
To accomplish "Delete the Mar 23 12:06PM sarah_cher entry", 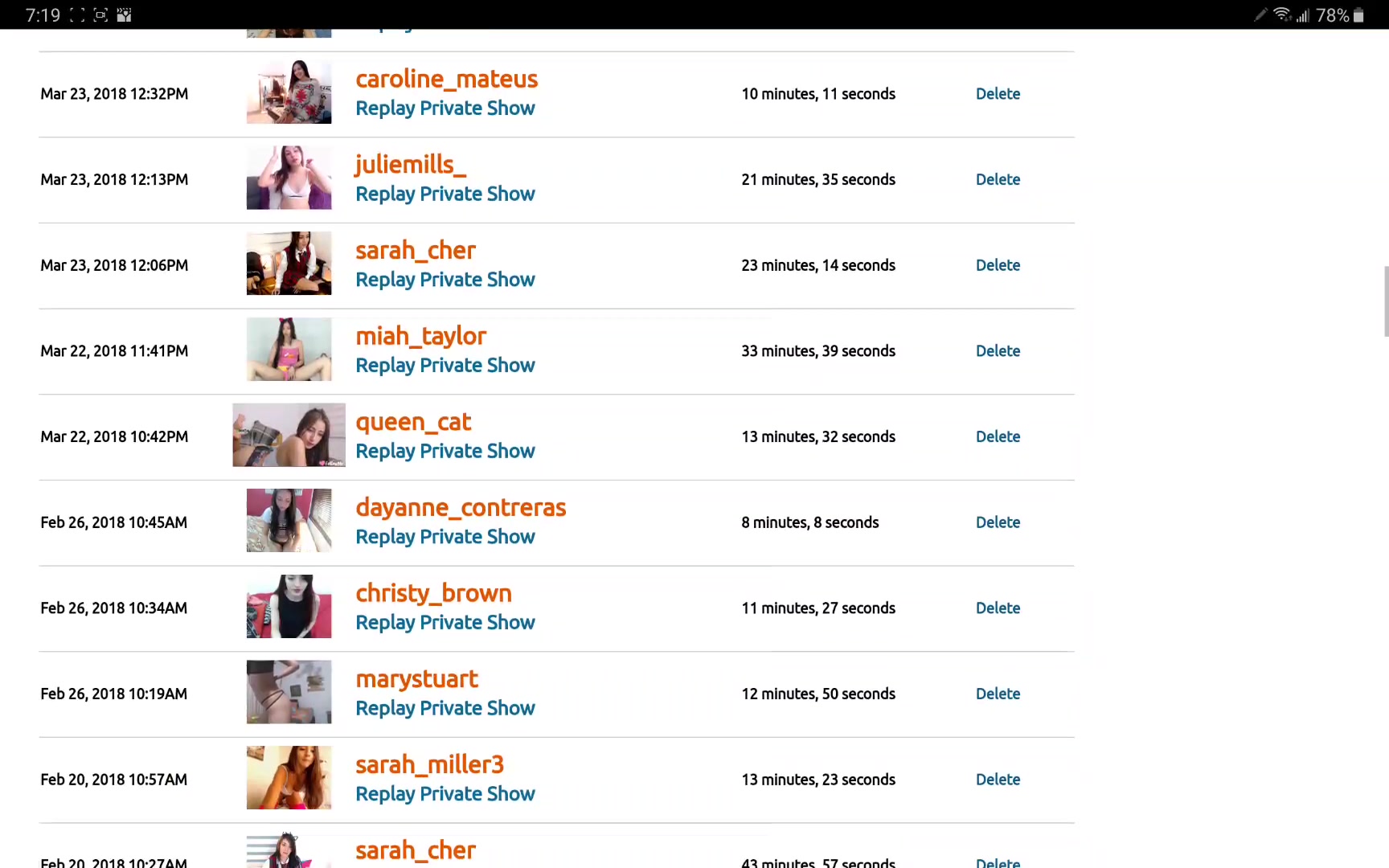I will click(x=998, y=266).
